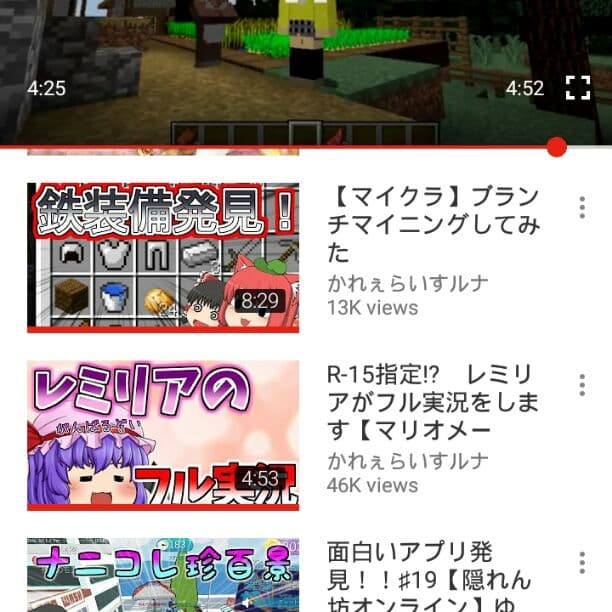This screenshot has width=612, height=612.
Task: Tap the red video progress scrubber
Action: tap(557, 147)
